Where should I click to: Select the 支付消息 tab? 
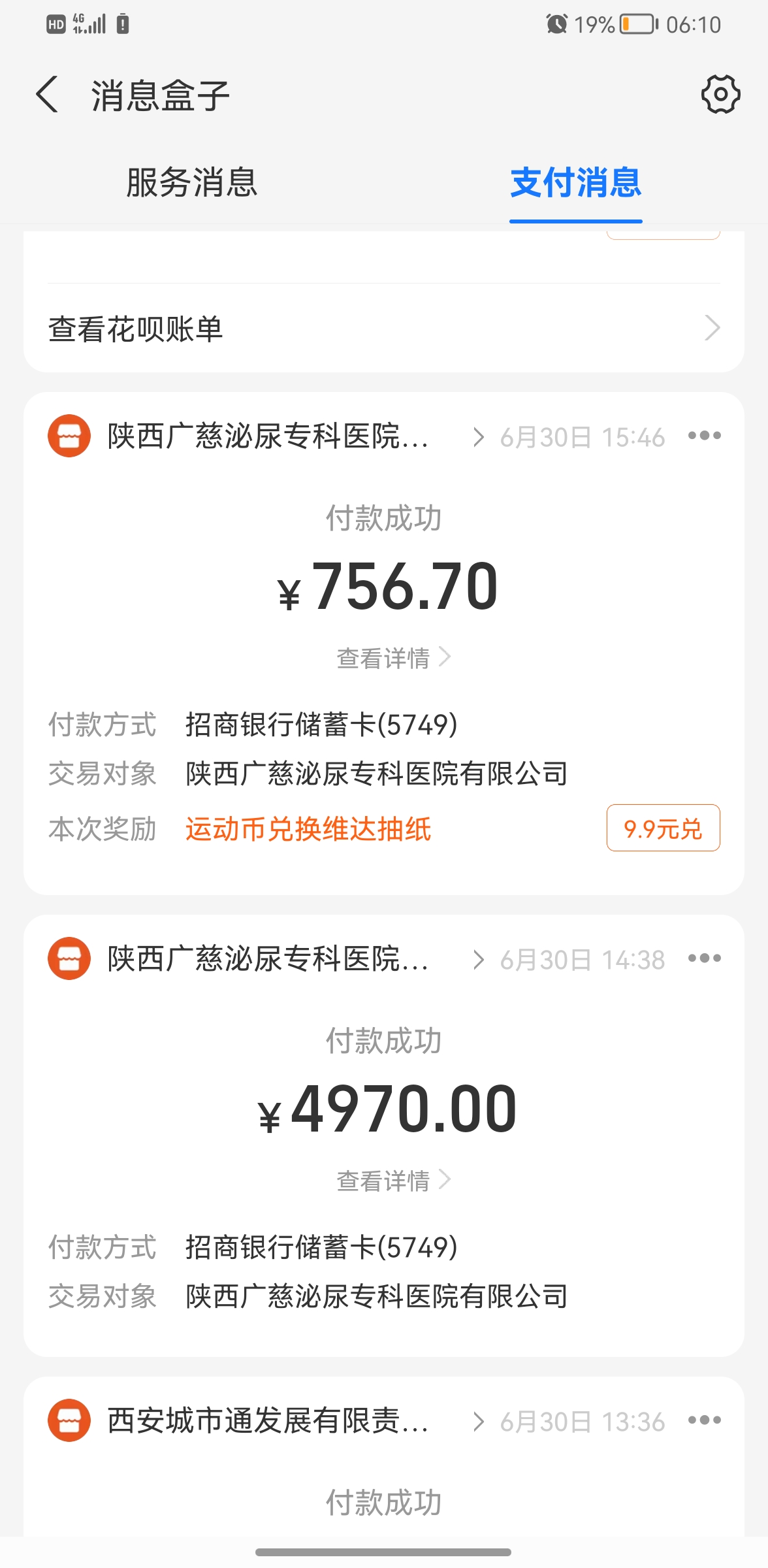coord(576,182)
